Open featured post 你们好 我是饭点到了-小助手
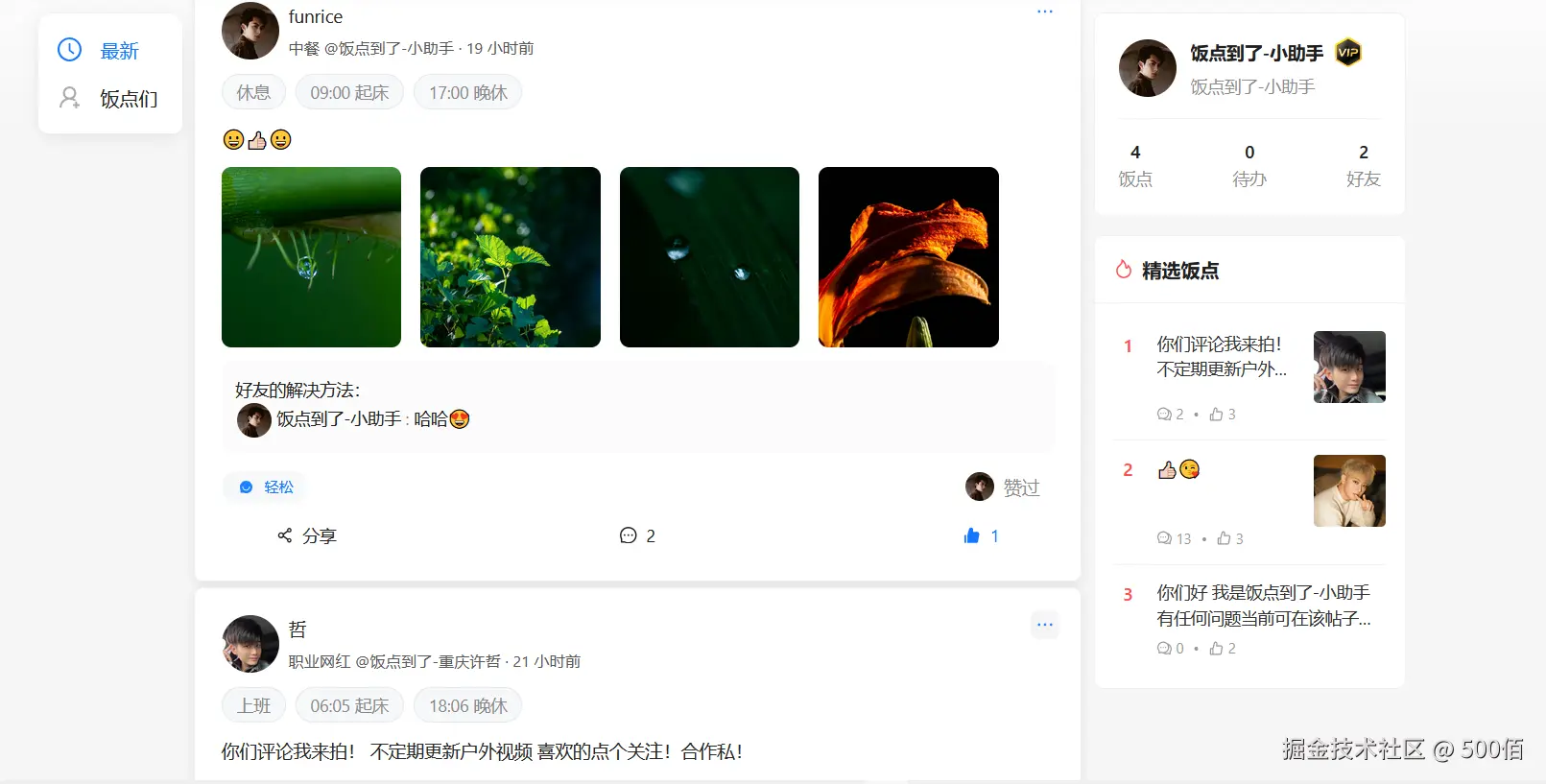This screenshot has height=784, width=1546. coord(1262,605)
